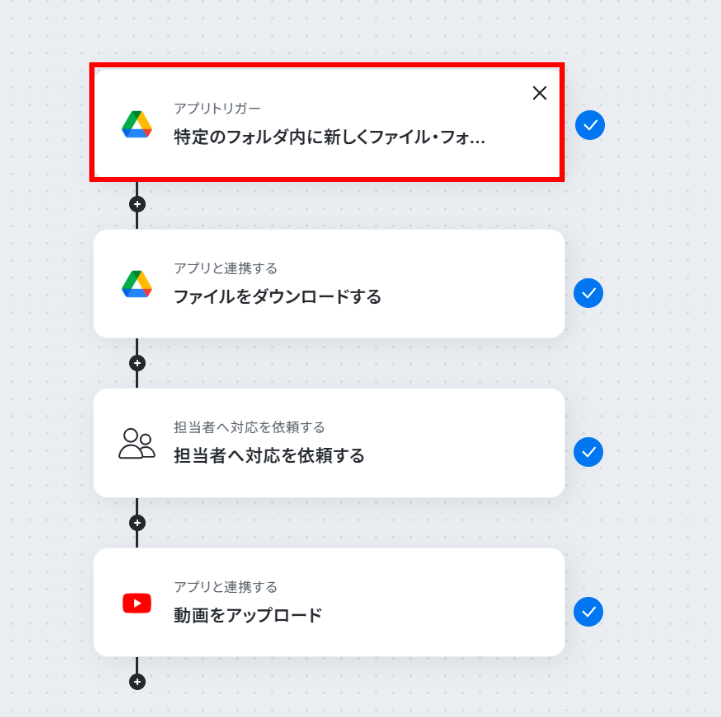This screenshot has height=717, width=721.
Task: Add a step after 動画をアップロード
Action: point(138,682)
